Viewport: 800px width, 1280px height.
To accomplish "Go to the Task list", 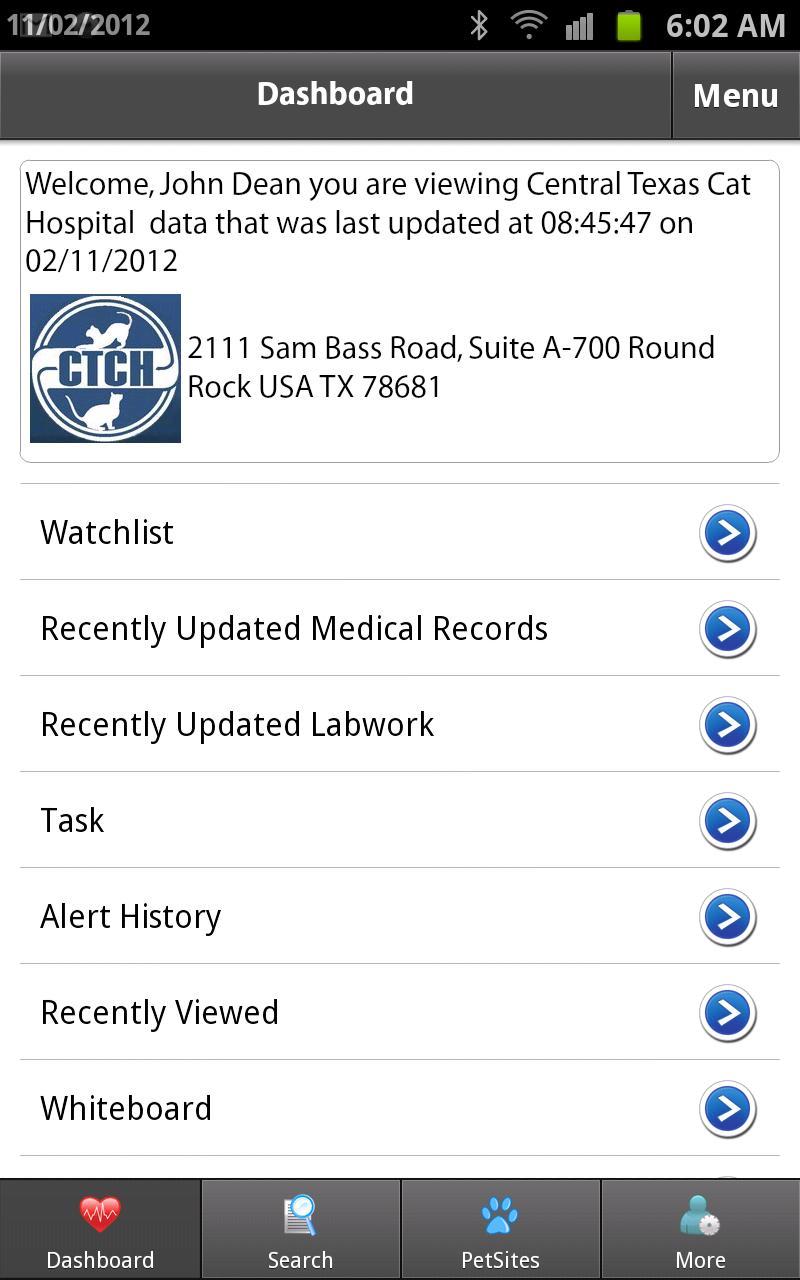I will (x=400, y=820).
